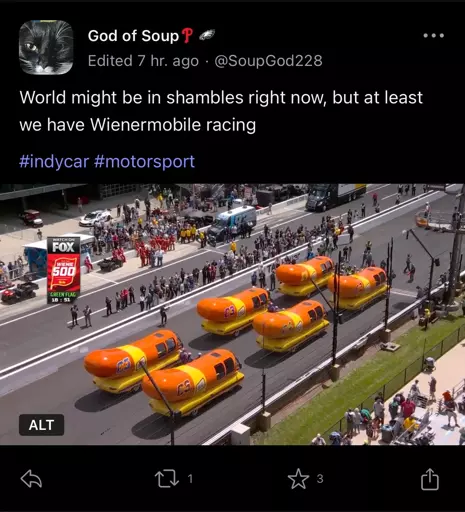Viewport: 465px width, 512px height.
Task: View the Wienermobile racing image full size
Action: (232, 314)
